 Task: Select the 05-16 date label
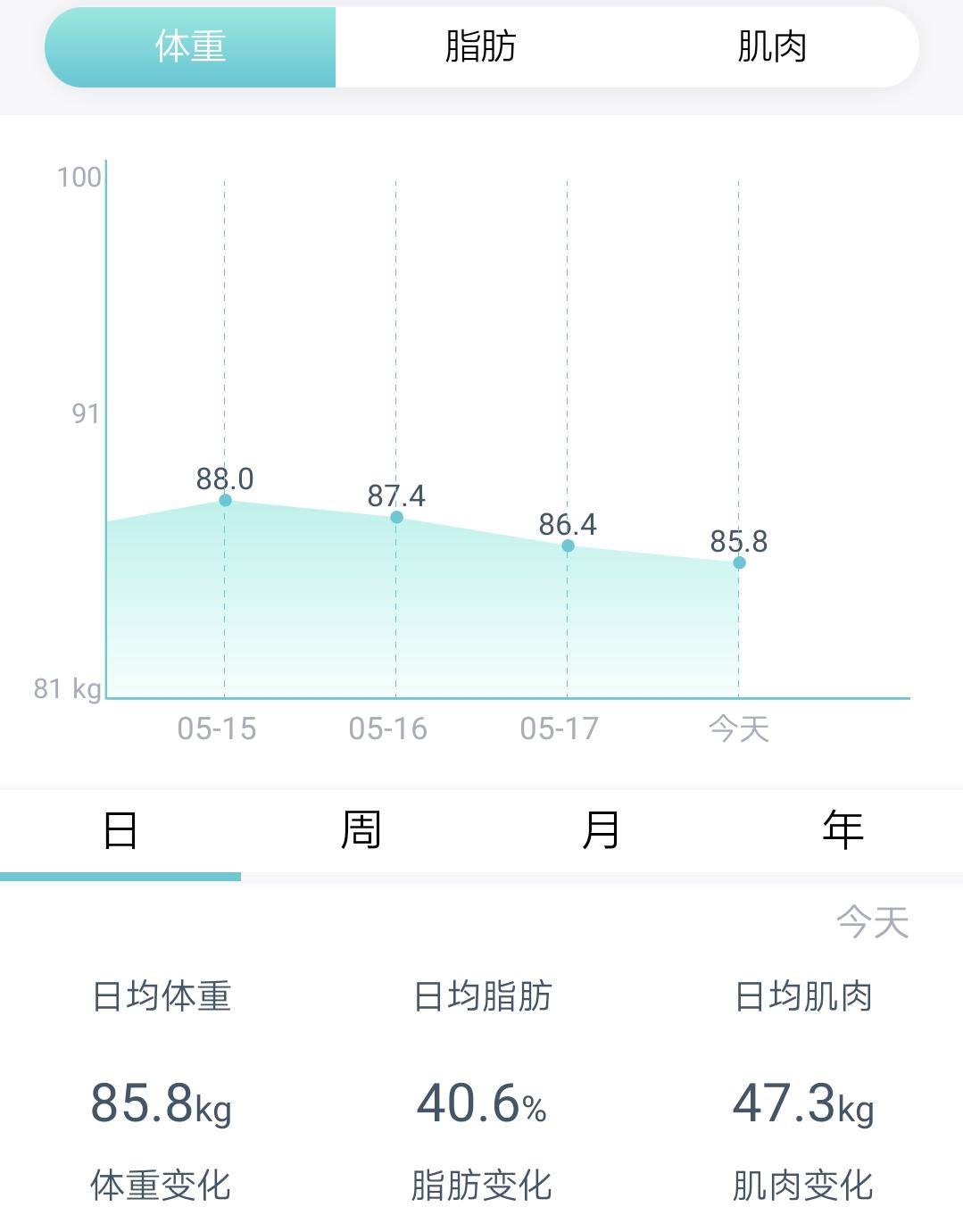(x=390, y=729)
